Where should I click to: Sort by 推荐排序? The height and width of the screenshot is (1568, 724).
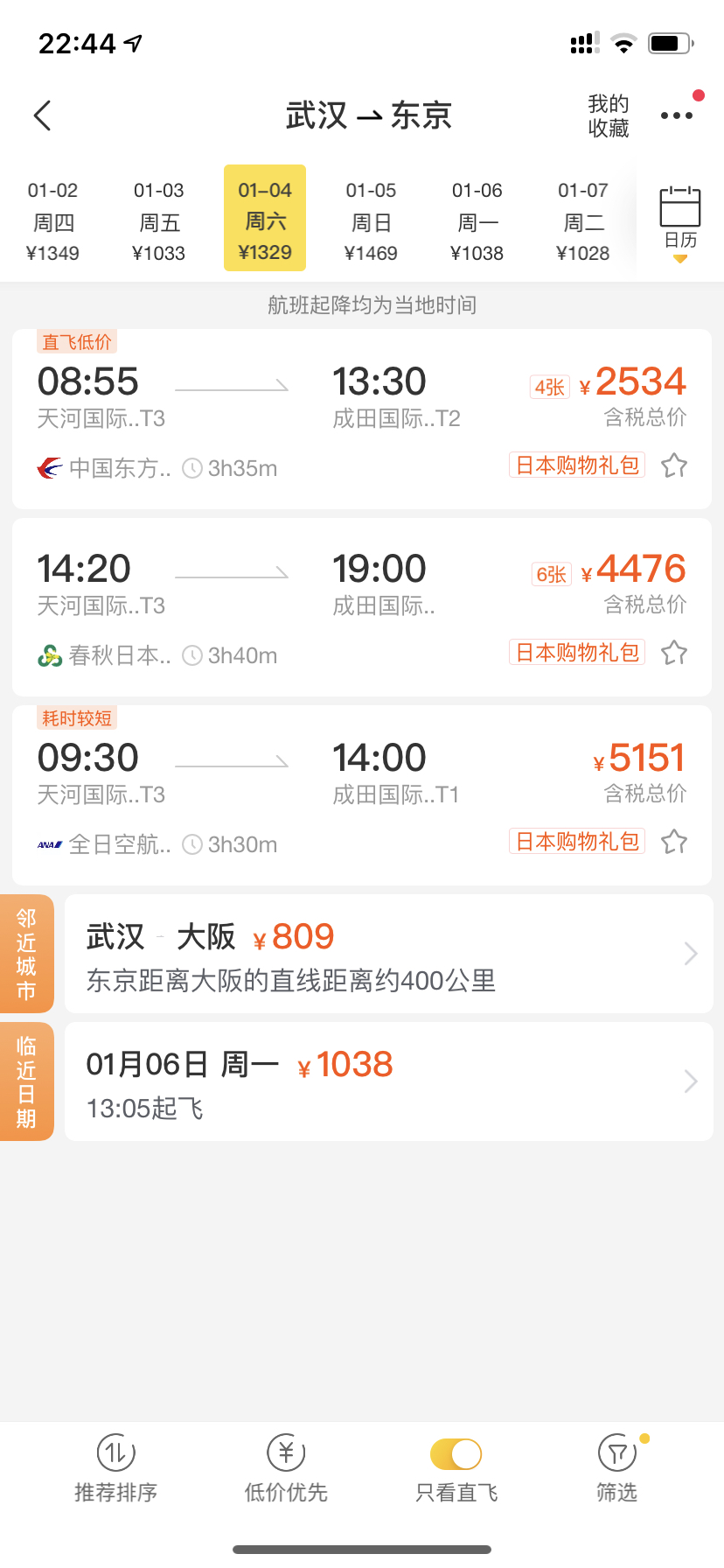click(x=115, y=1469)
